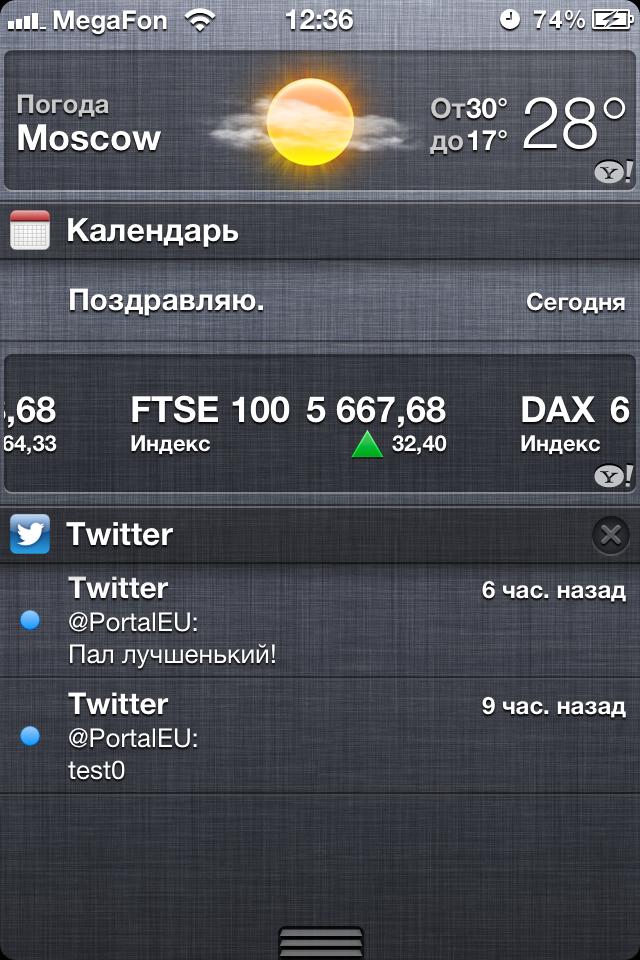Screen dimensions: 640x960
Task: Open the Twitter notification 'Пал лучшенький!'
Action: pyautogui.click(x=320, y=621)
